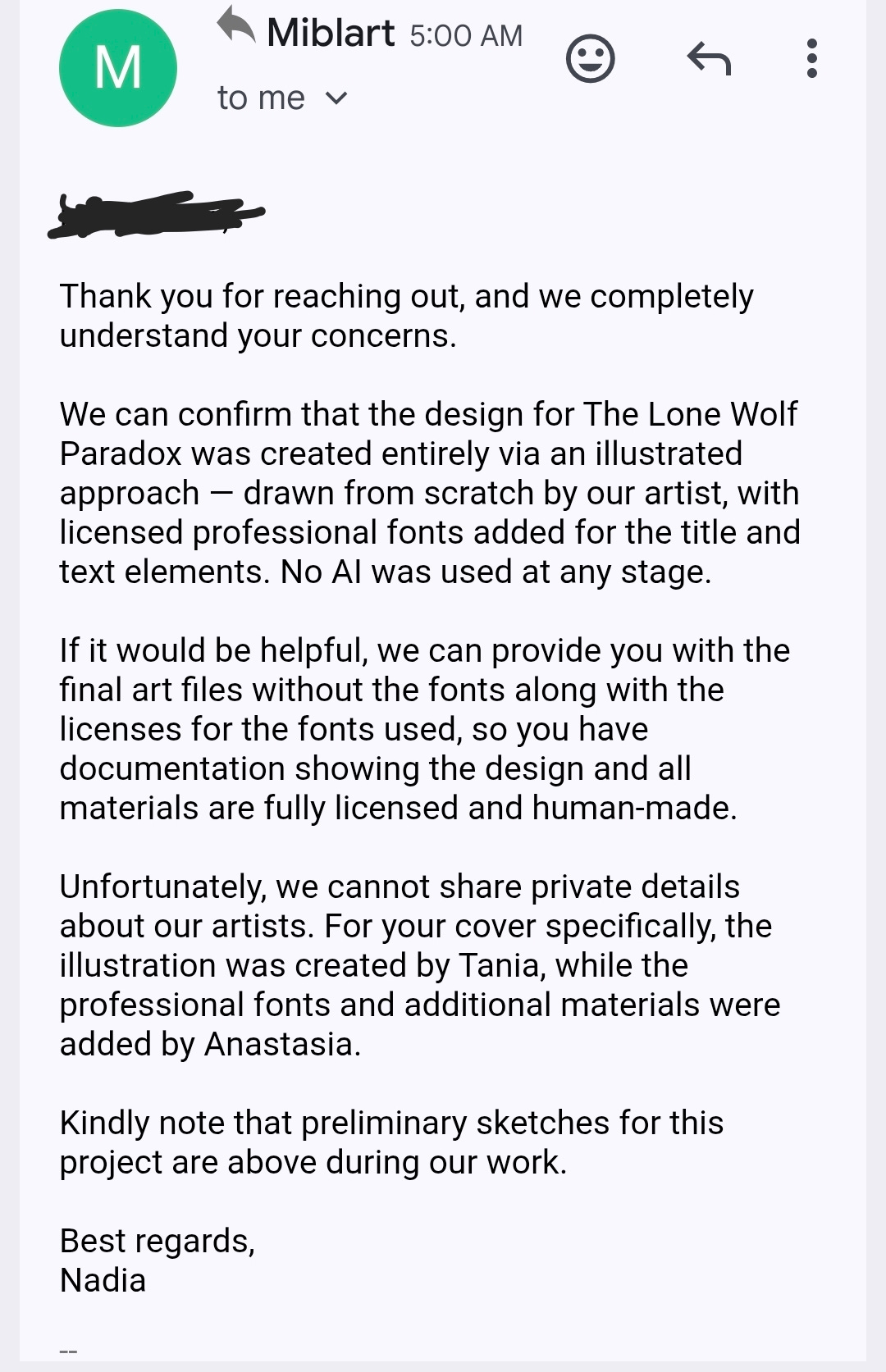Reply to Miblart's email
Screen dimensions: 886x1372
pos(709,59)
